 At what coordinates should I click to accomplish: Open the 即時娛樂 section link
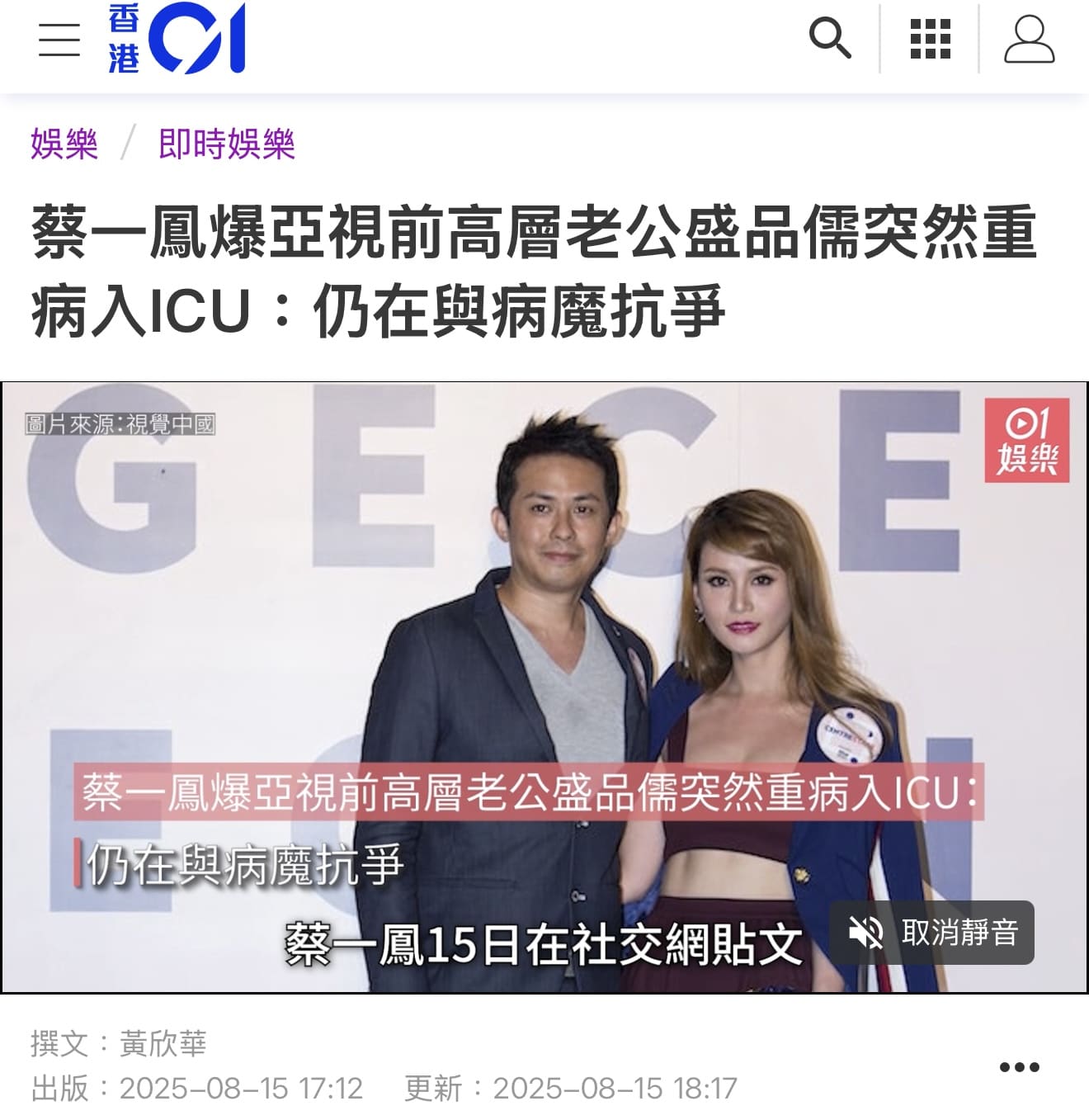pos(227,144)
